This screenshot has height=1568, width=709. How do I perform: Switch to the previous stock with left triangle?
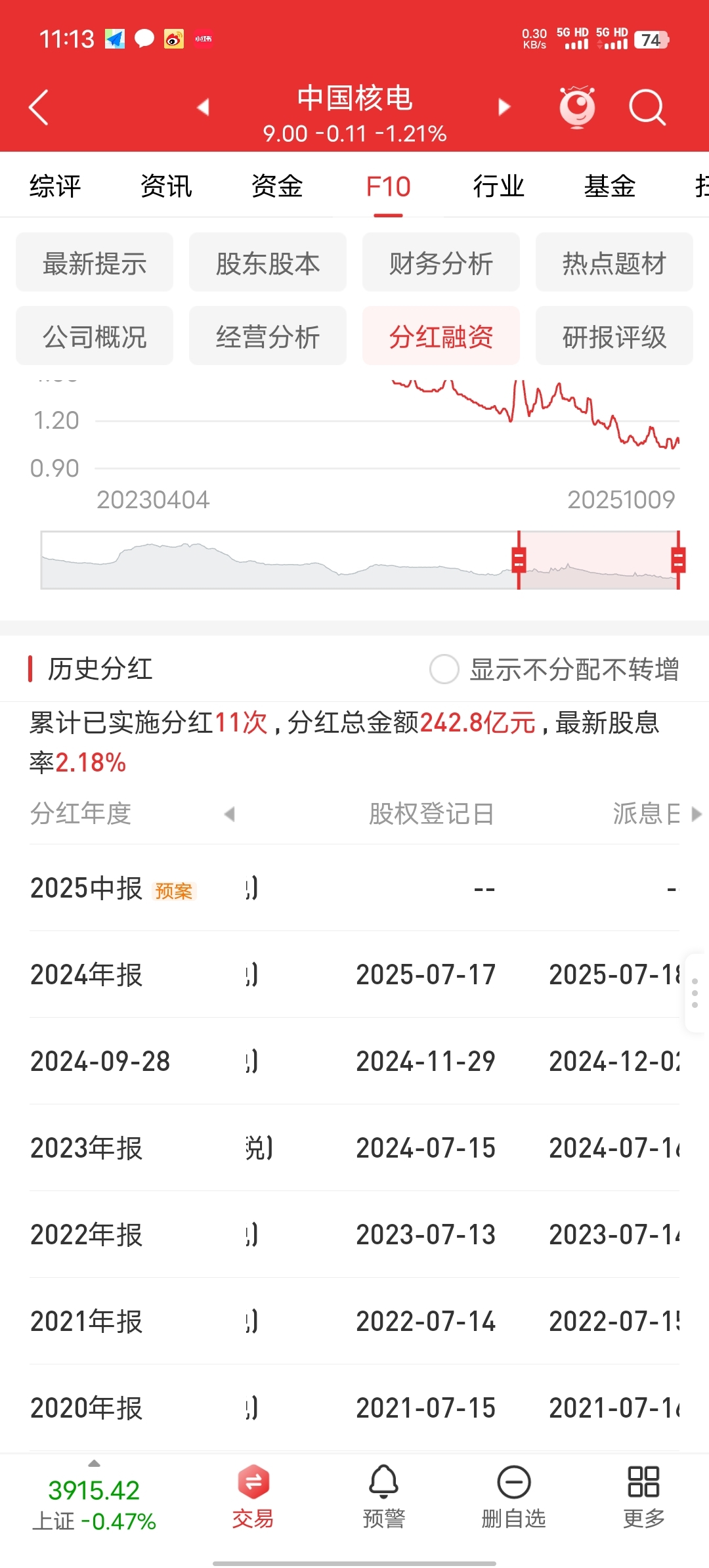click(x=204, y=107)
